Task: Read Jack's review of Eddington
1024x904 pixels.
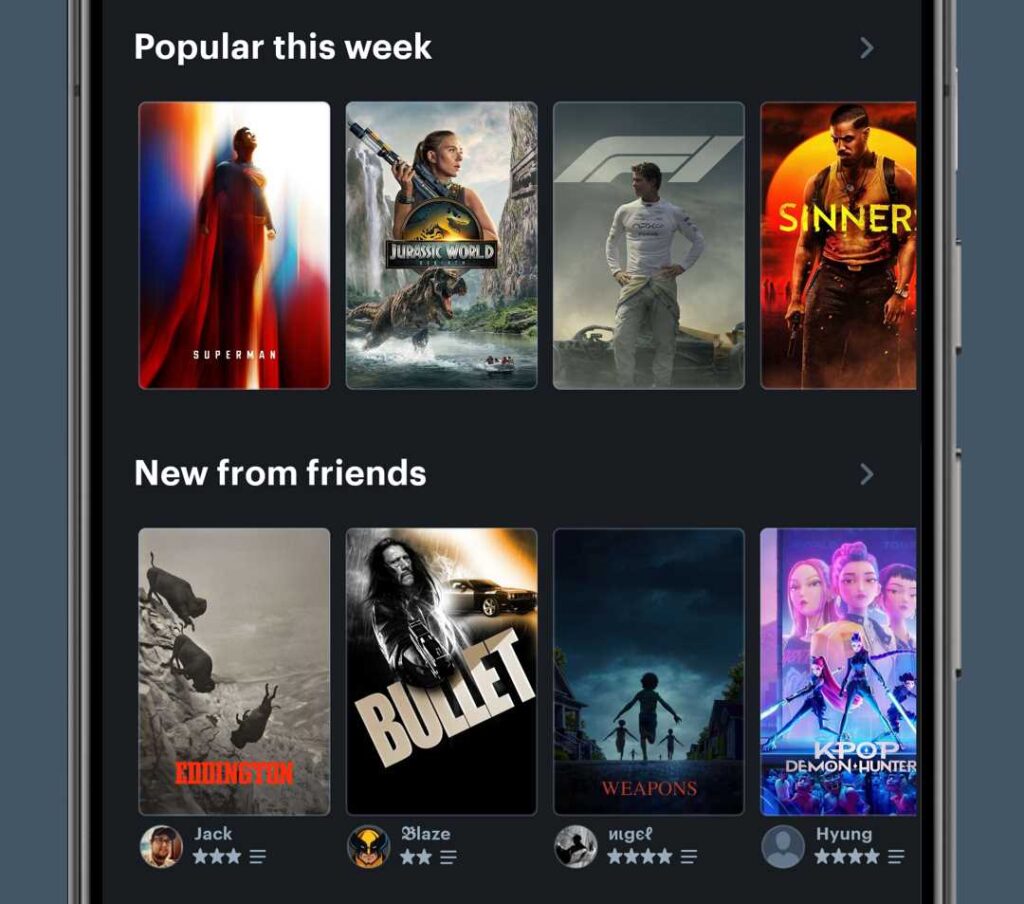Action: 258,857
